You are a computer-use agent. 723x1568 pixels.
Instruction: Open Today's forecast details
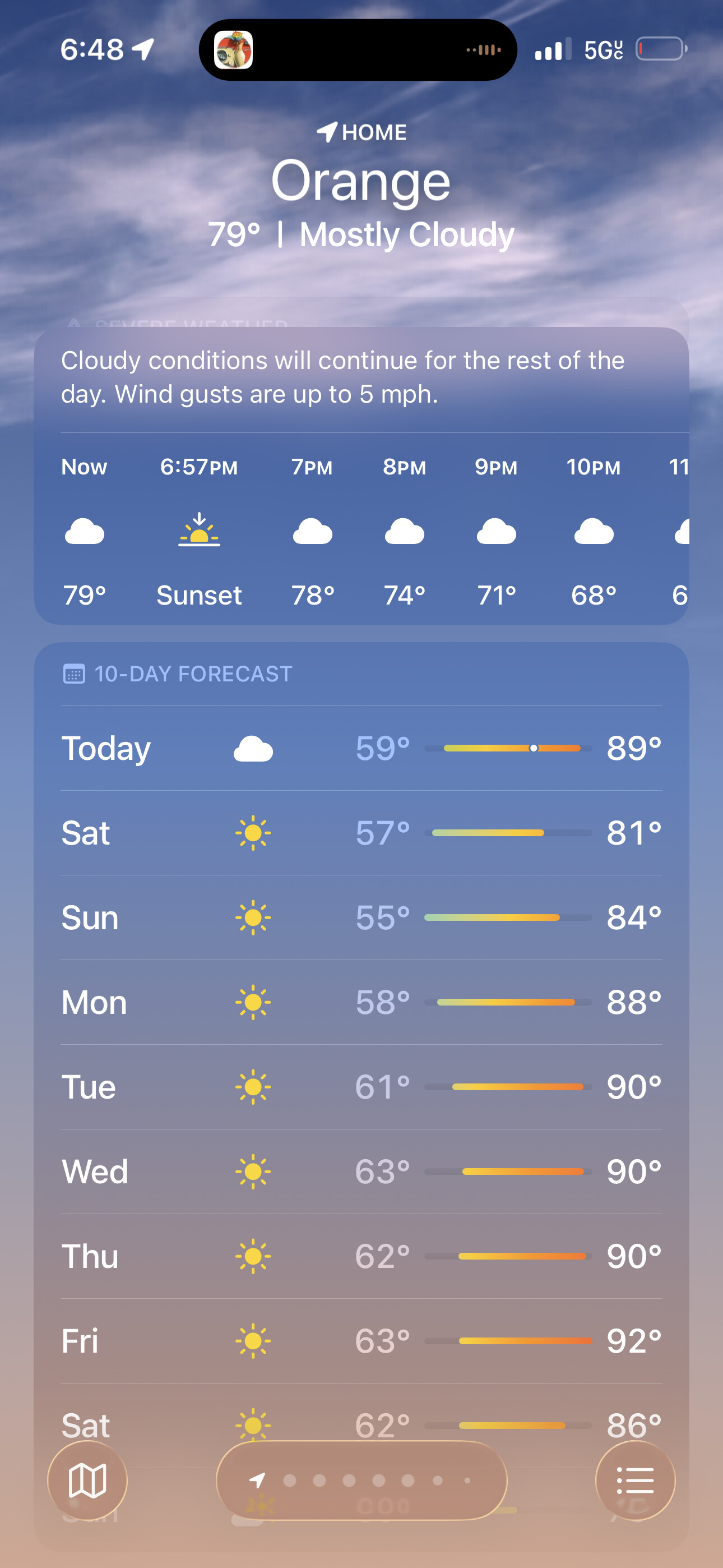click(x=361, y=748)
